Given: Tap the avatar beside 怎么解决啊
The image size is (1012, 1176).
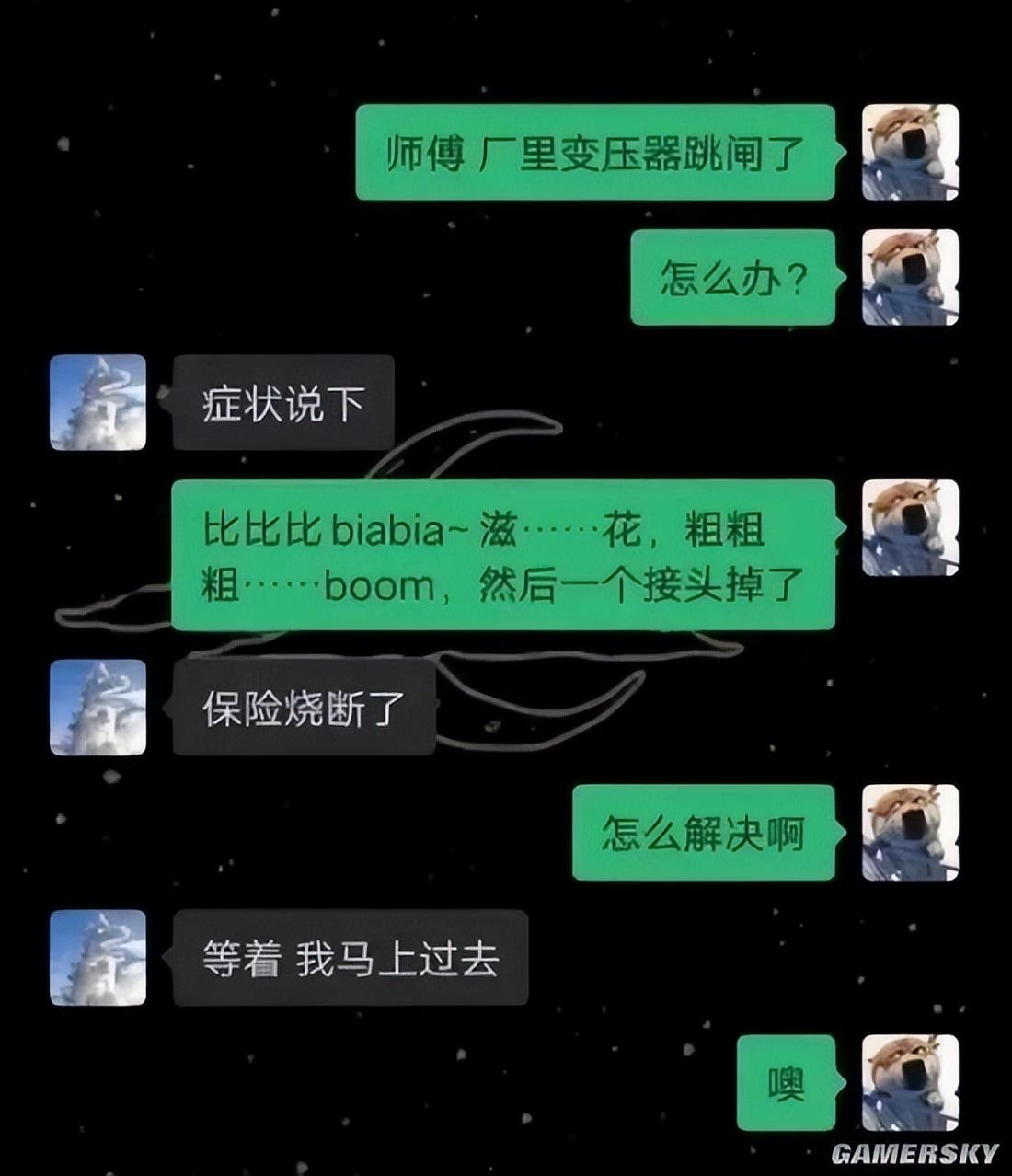Looking at the screenshot, I should point(910,832).
